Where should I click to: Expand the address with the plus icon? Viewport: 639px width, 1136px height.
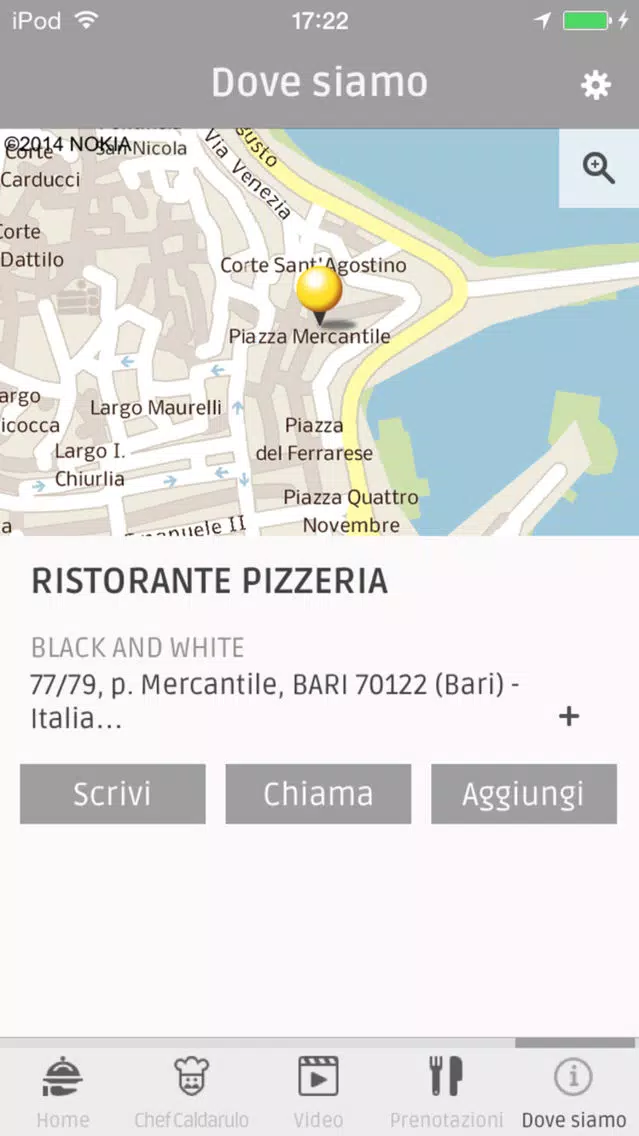tap(569, 717)
